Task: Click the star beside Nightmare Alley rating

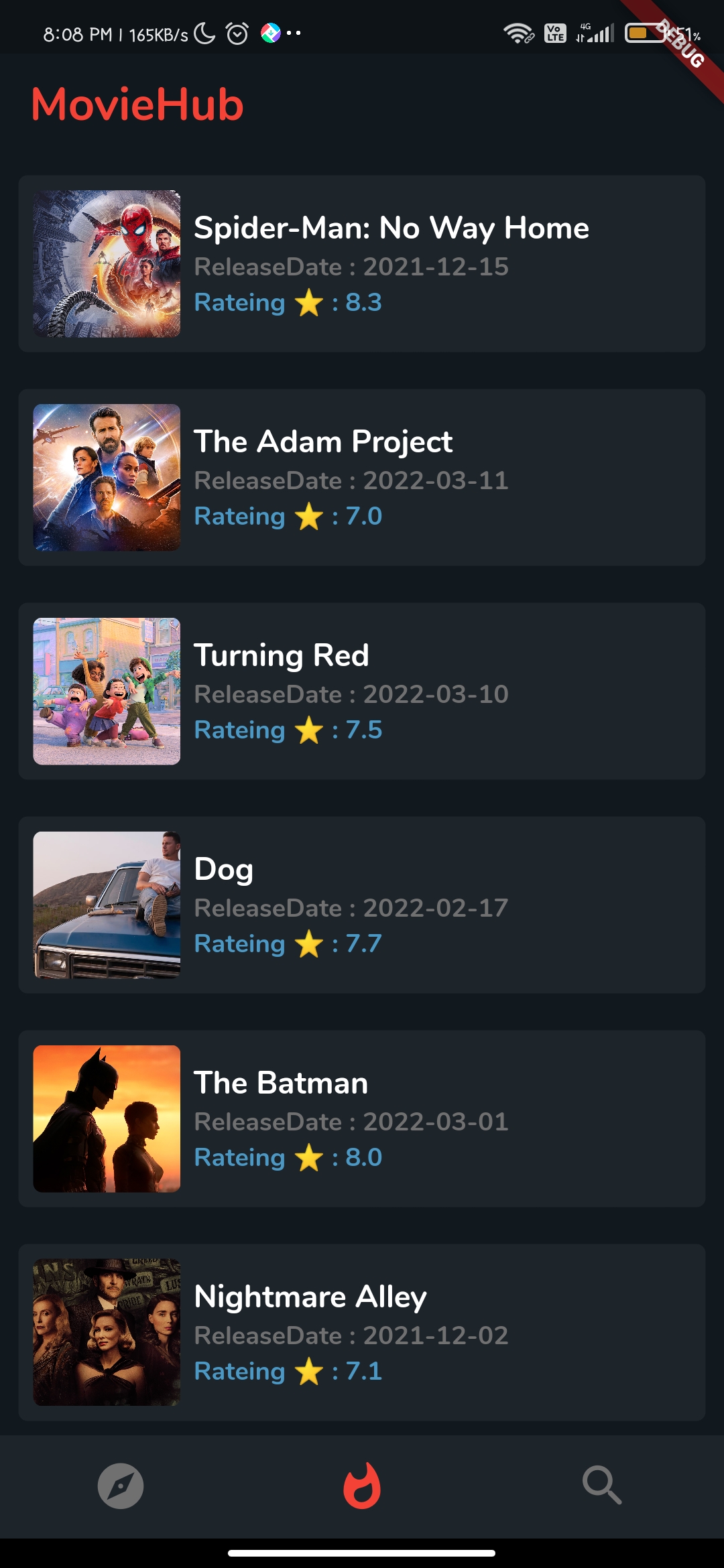Action: (x=308, y=1371)
